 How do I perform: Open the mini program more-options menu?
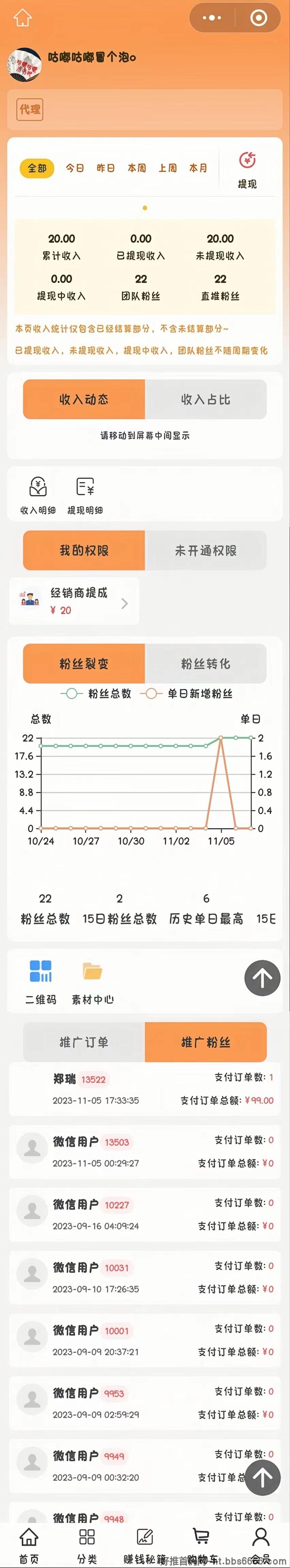(x=211, y=18)
